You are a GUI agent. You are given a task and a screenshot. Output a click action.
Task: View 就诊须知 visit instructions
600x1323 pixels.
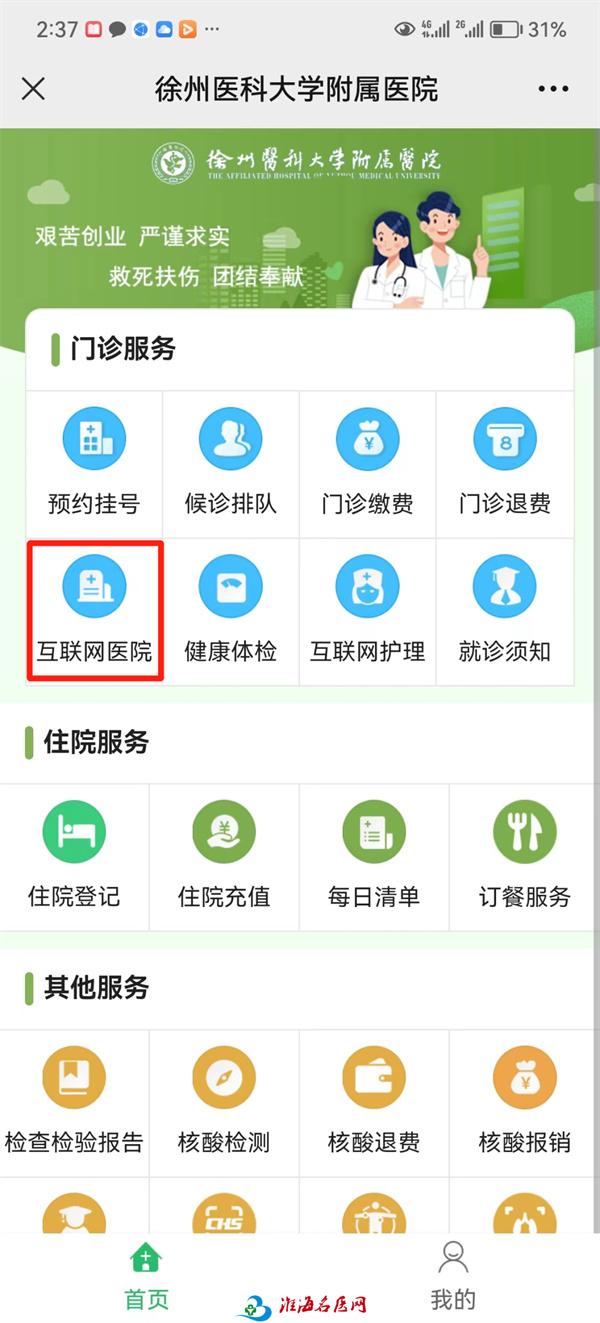click(504, 611)
